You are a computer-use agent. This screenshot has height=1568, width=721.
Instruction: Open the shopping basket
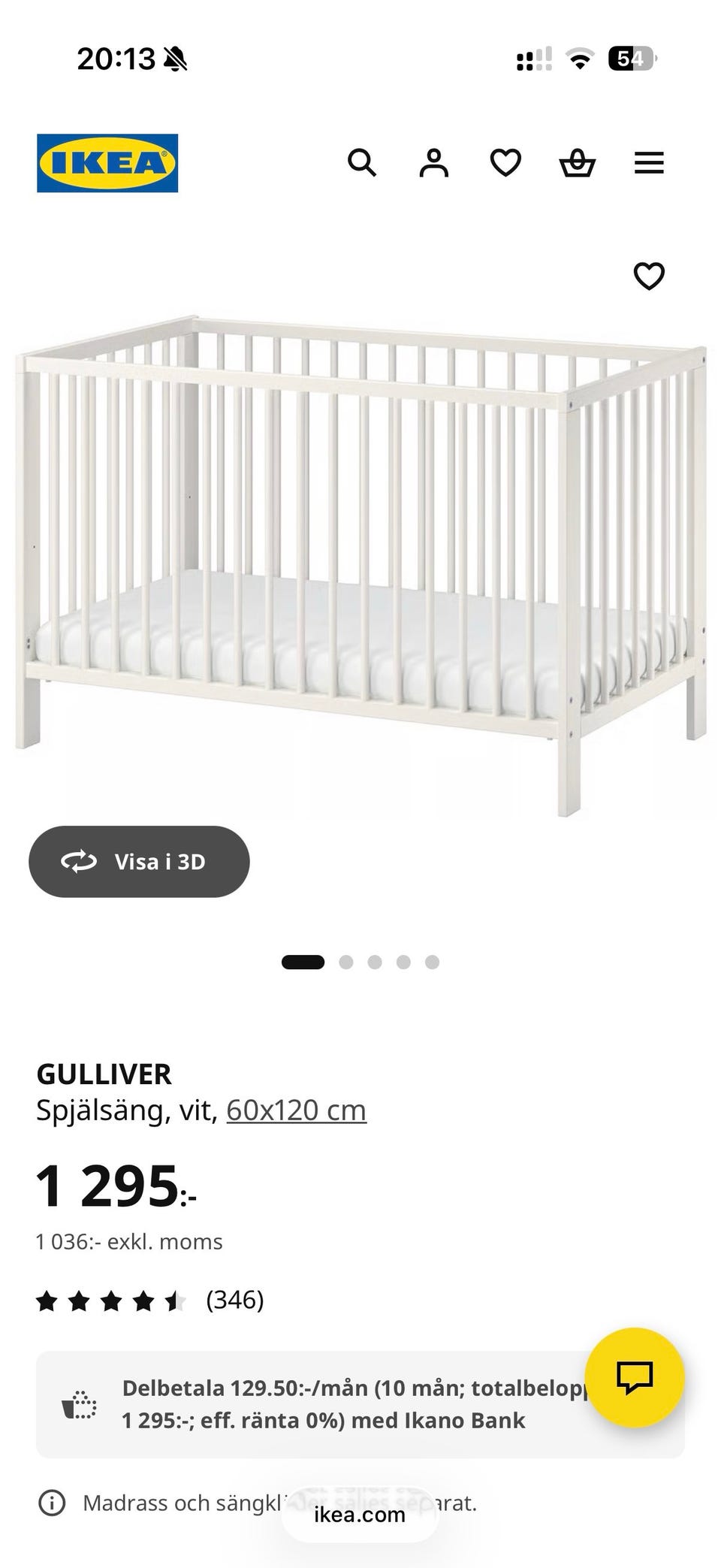tap(578, 162)
